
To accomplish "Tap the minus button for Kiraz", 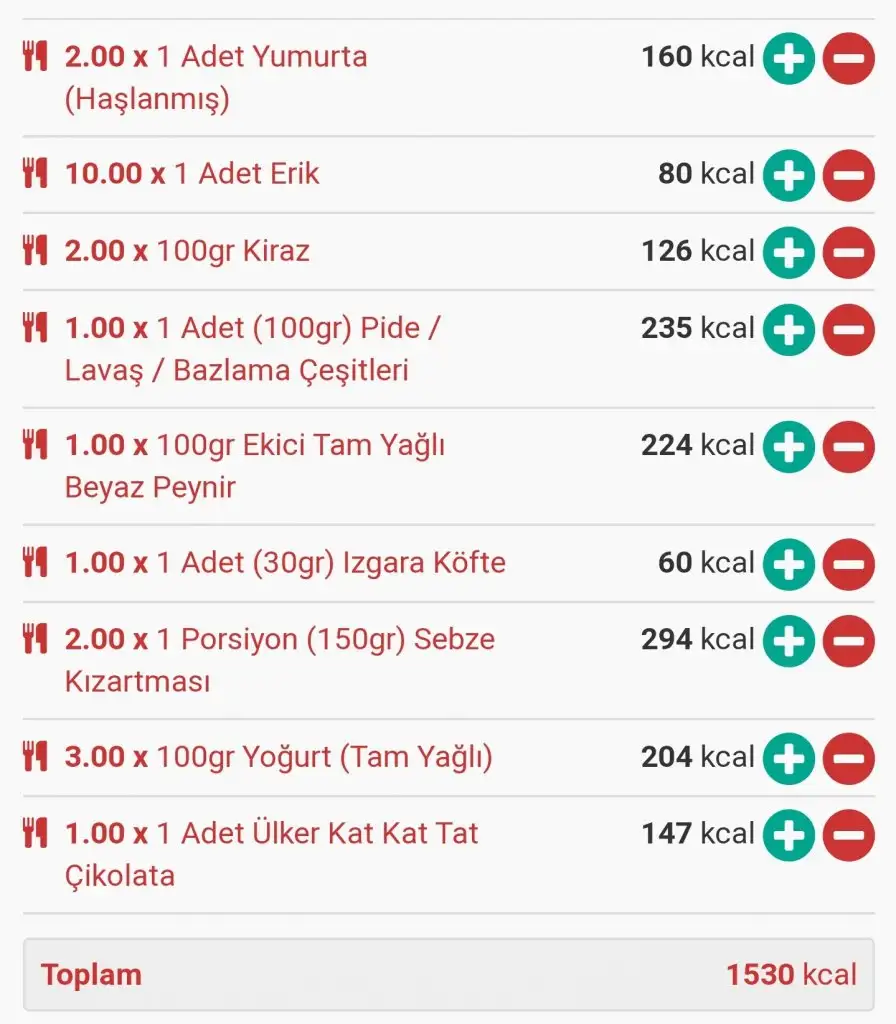I will 848,252.
